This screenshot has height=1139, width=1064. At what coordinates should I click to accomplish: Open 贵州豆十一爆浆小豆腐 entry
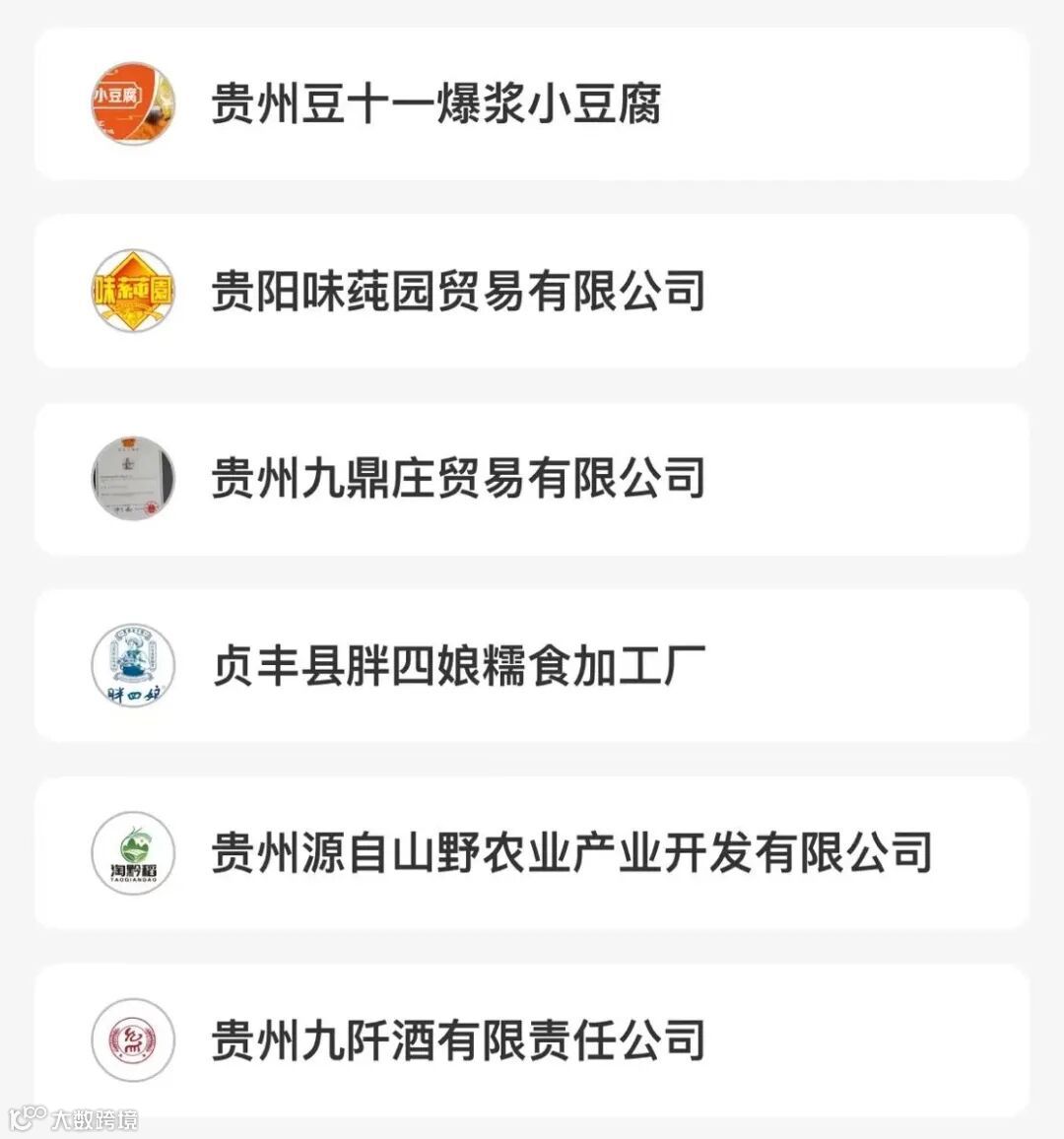point(532,103)
